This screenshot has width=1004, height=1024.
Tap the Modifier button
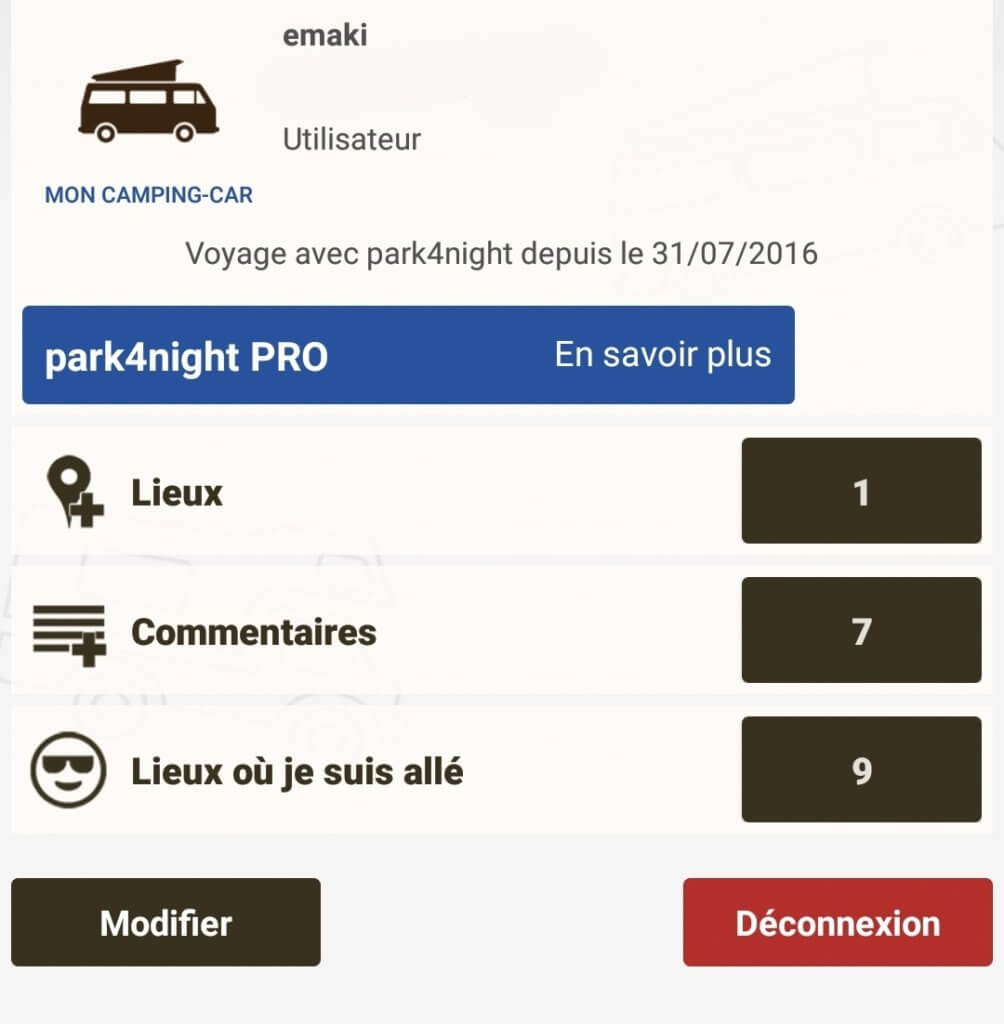166,922
